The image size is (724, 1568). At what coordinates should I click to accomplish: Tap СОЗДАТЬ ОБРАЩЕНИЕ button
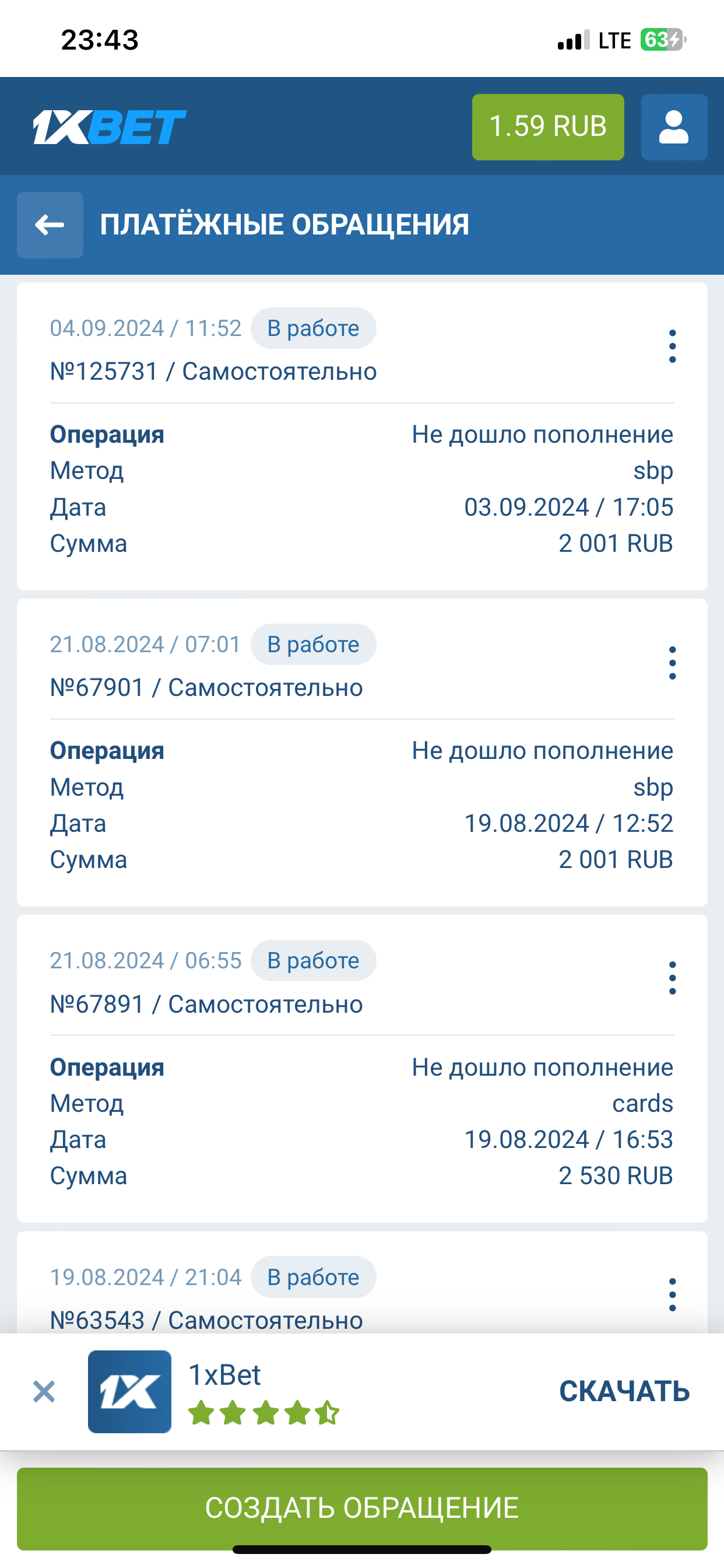pyautogui.click(x=362, y=1508)
